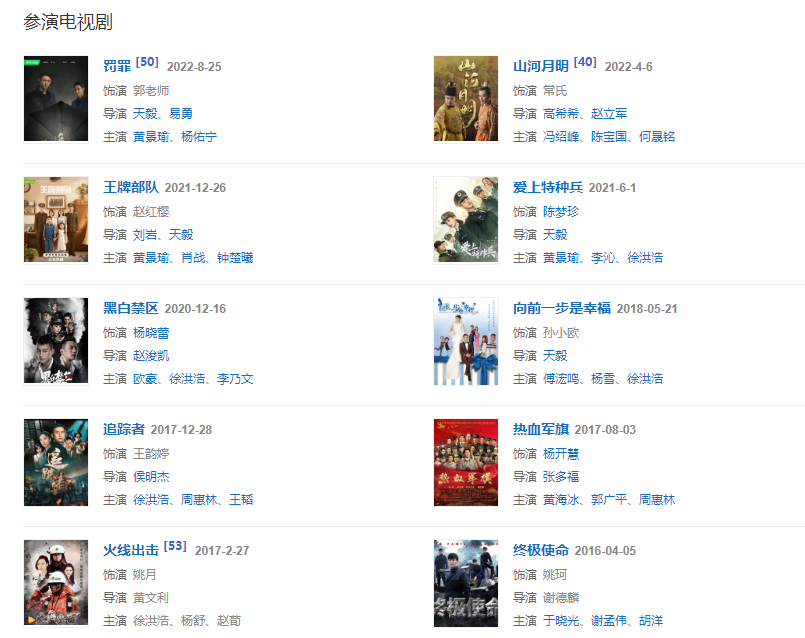Image resolution: width=805 pixels, height=638 pixels.
Task: View the 黑白禁区 drama page
Action: coord(130,308)
